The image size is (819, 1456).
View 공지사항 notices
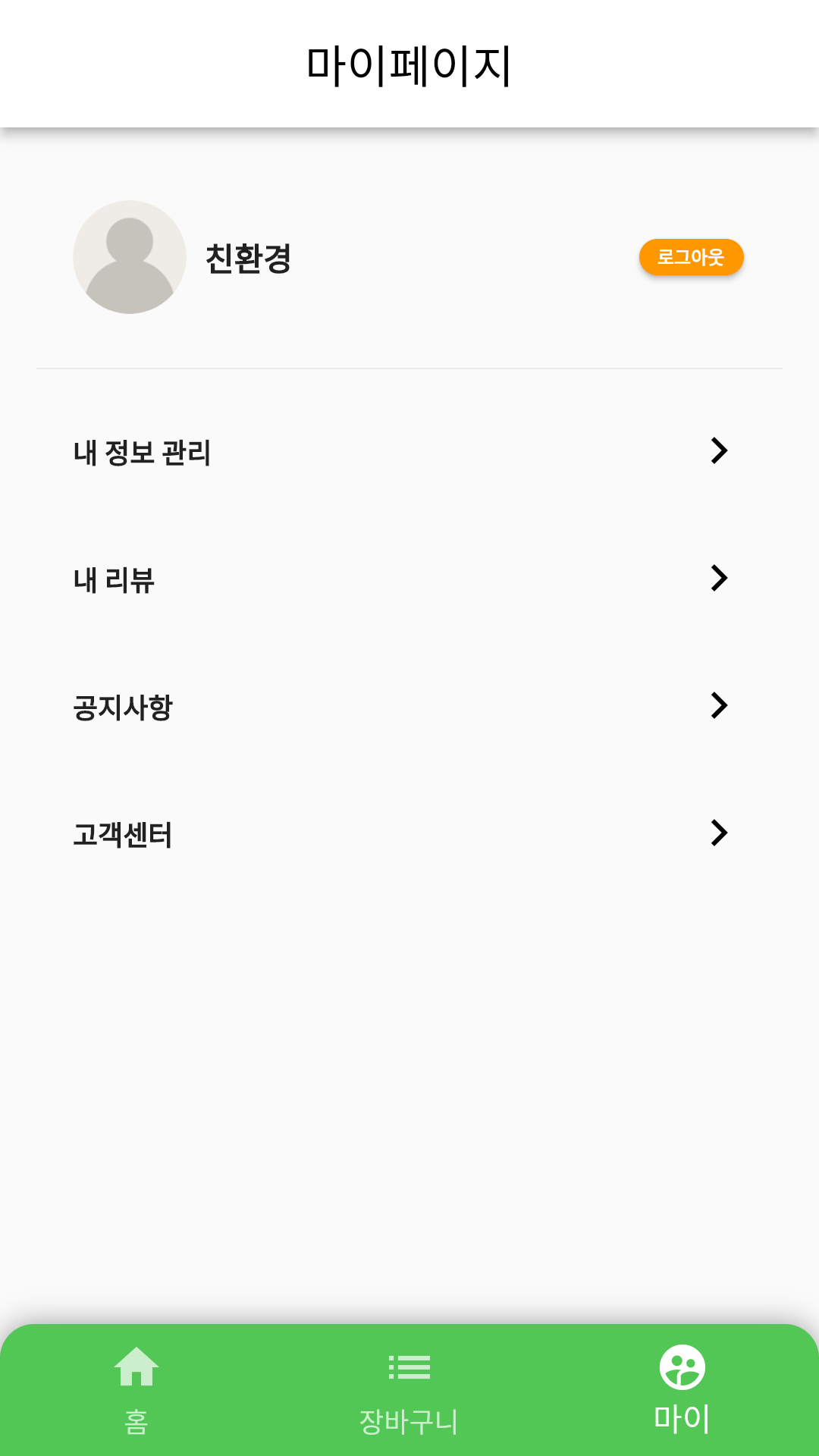(x=409, y=707)
